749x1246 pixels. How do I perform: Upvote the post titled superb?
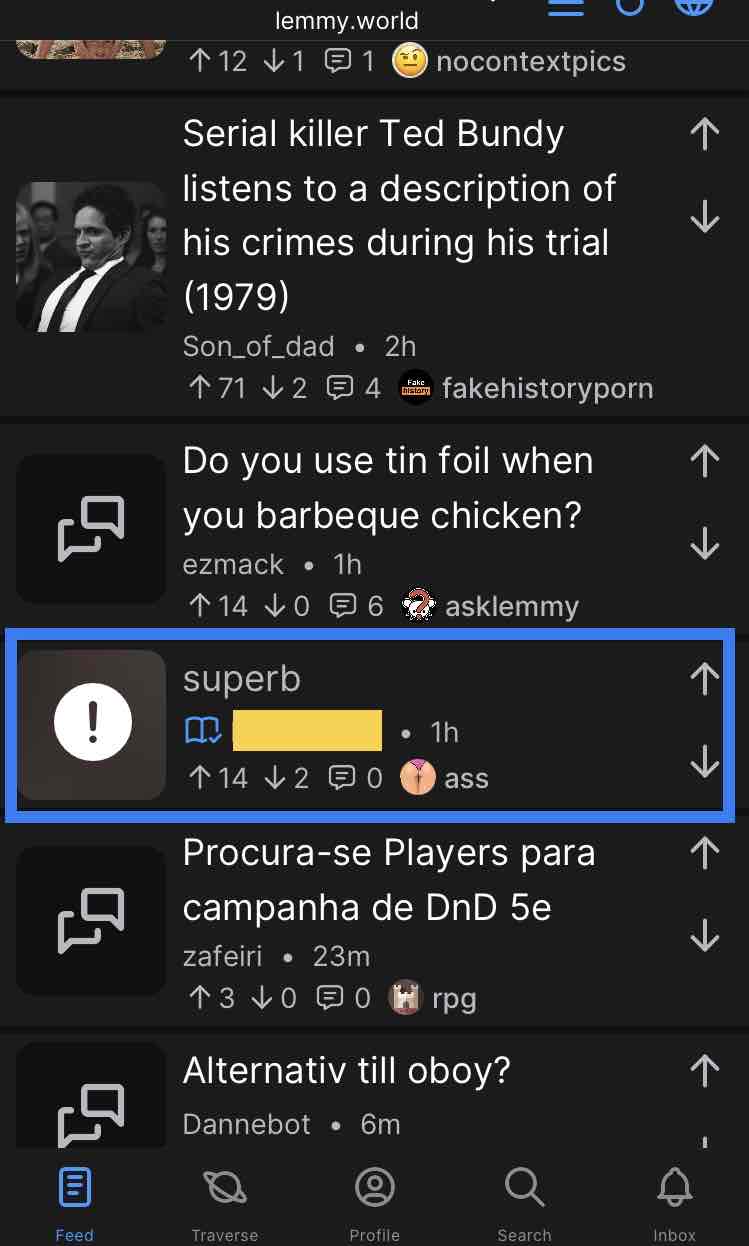(x=705, y=679)
